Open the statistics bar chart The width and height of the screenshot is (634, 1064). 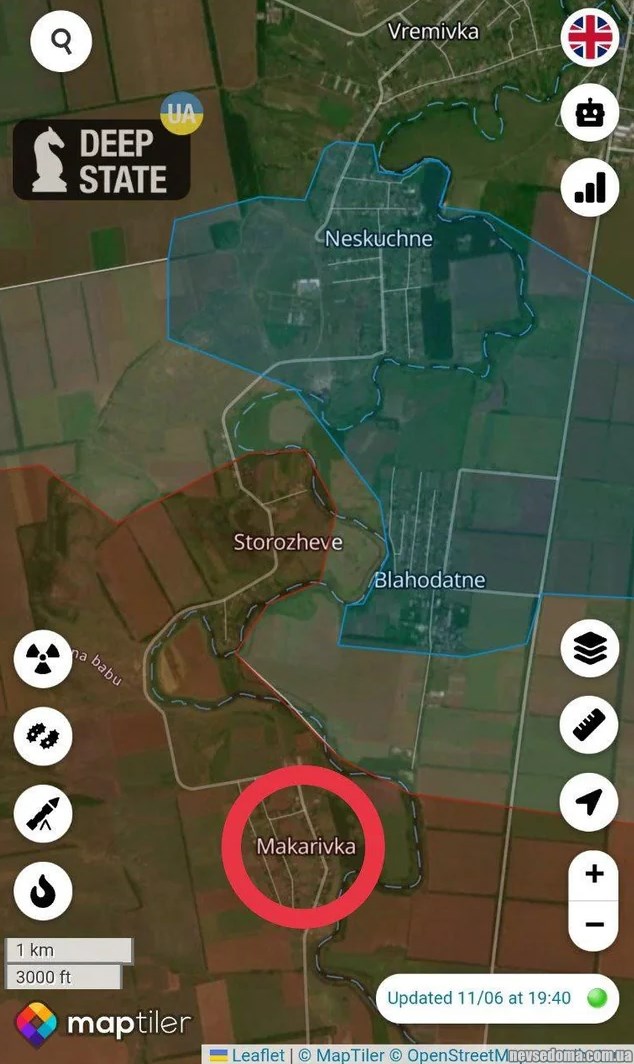point(590,187)
